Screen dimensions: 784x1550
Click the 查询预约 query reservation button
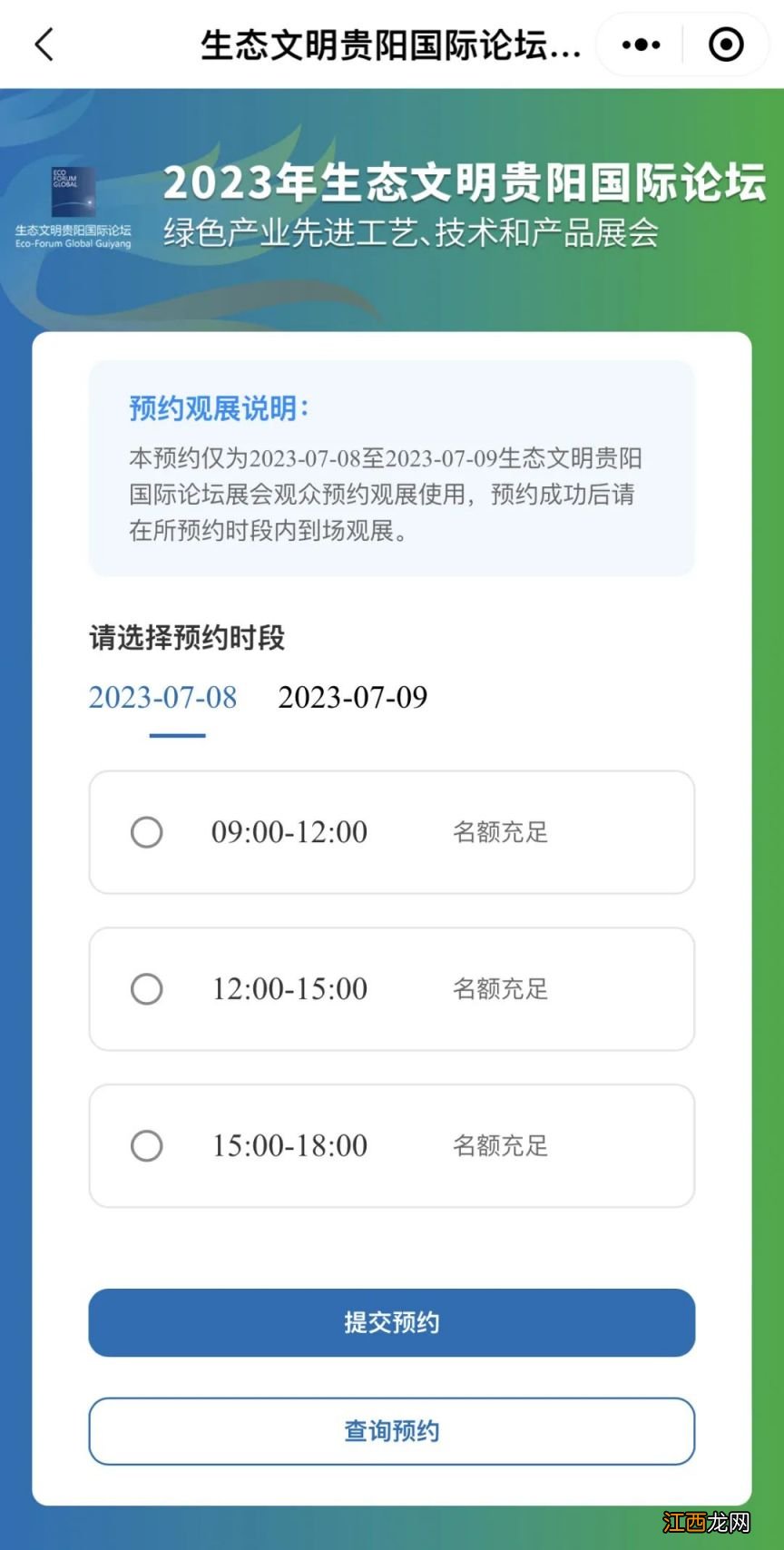coord(391,1431)
